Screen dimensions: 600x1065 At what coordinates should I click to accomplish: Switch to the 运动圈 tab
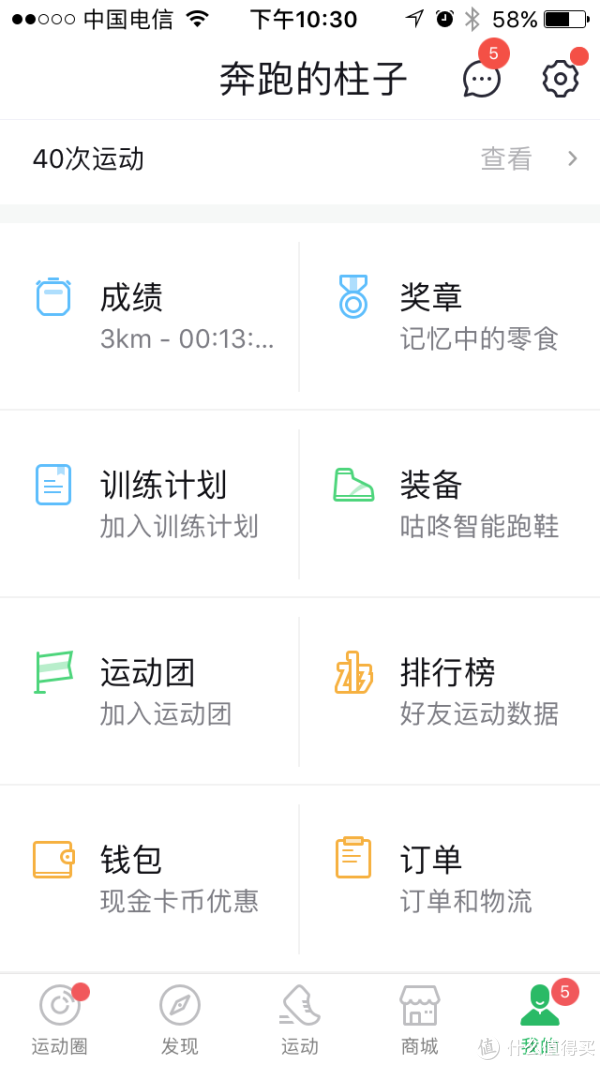coord(60,1019)
